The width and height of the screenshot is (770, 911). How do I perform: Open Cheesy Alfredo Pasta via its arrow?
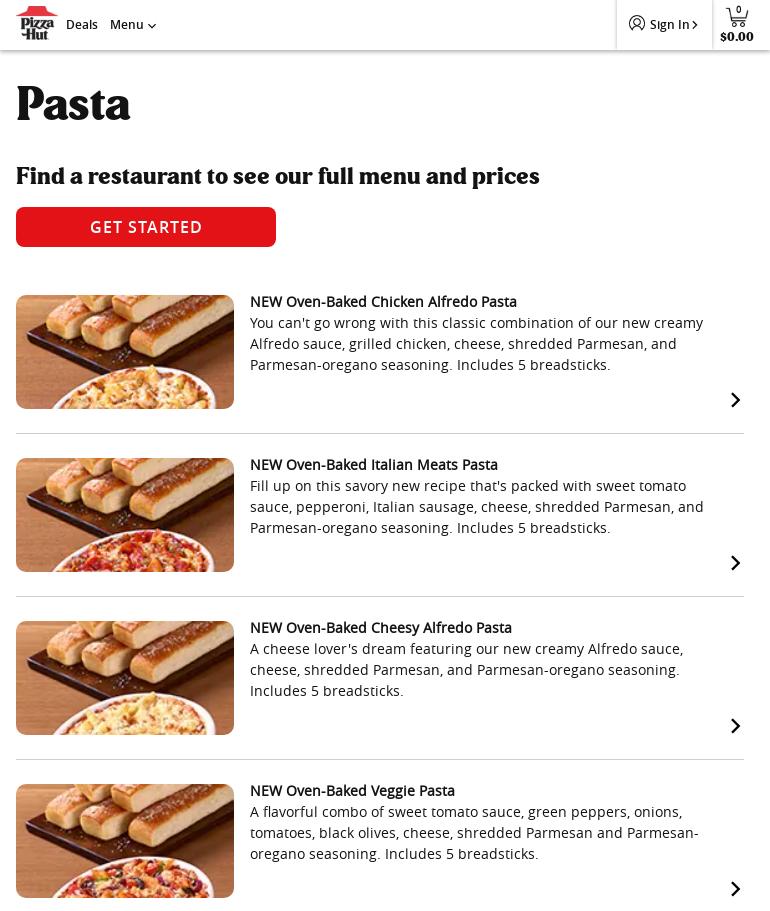pyautogui.click(x=735, y=725)
